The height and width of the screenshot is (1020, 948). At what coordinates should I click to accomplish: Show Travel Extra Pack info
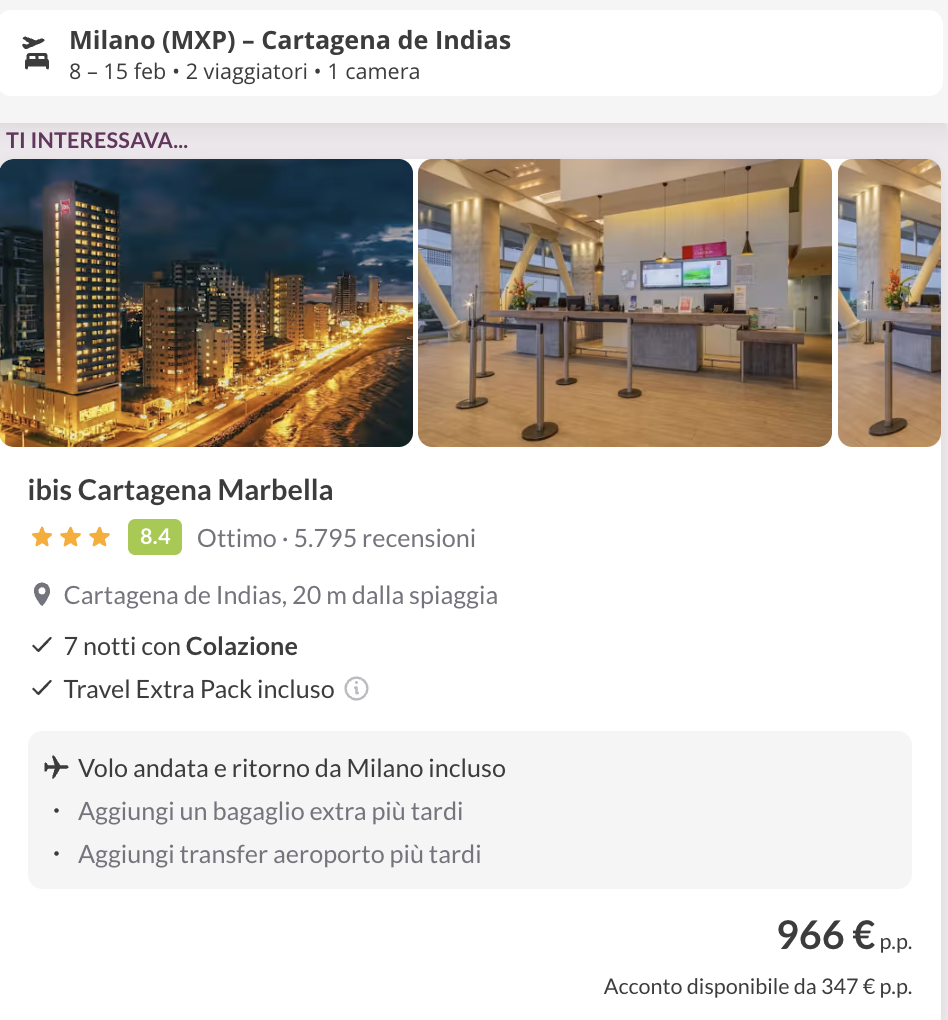357,689
